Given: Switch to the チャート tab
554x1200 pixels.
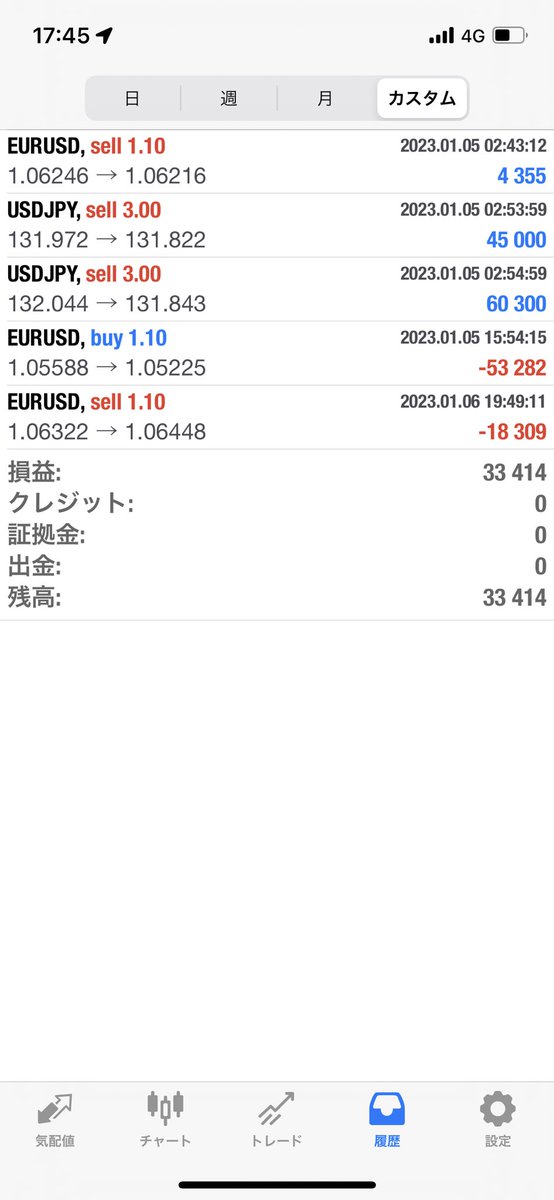Looking at the screenshot, I should pos(166,1119).
